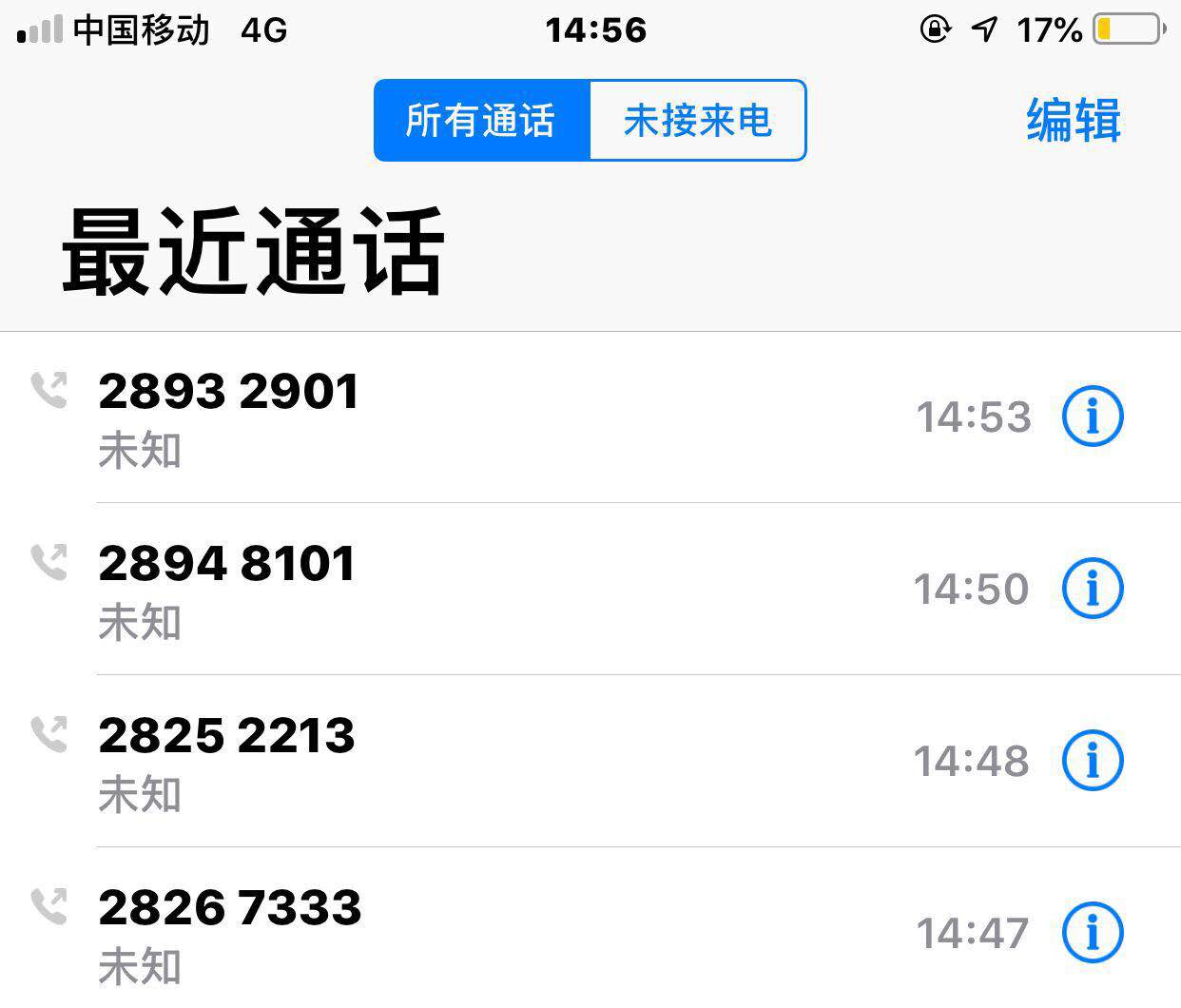Tap 编辑 to edit recent calls
Viewport: 1181px width, 1008px height.
(1074, 121)
